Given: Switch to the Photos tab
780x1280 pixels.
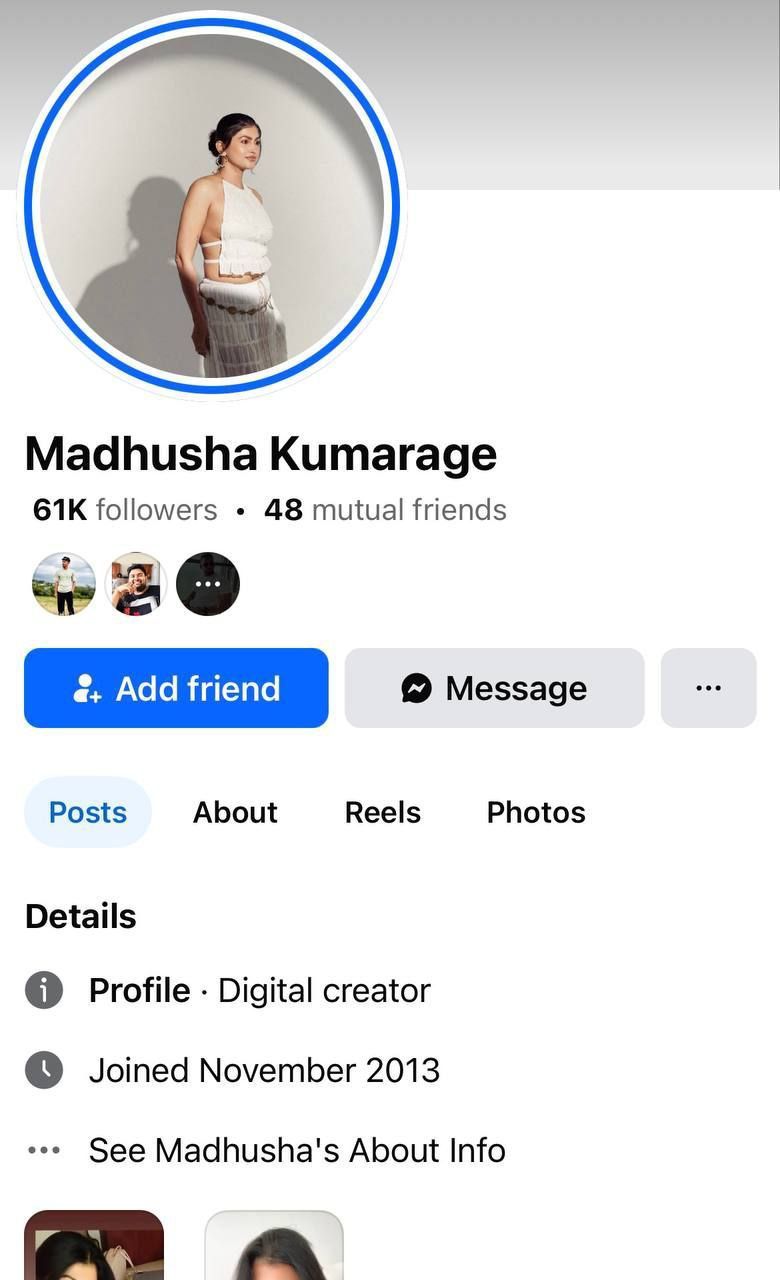Looking at the screenshot, I should (536, 812).
